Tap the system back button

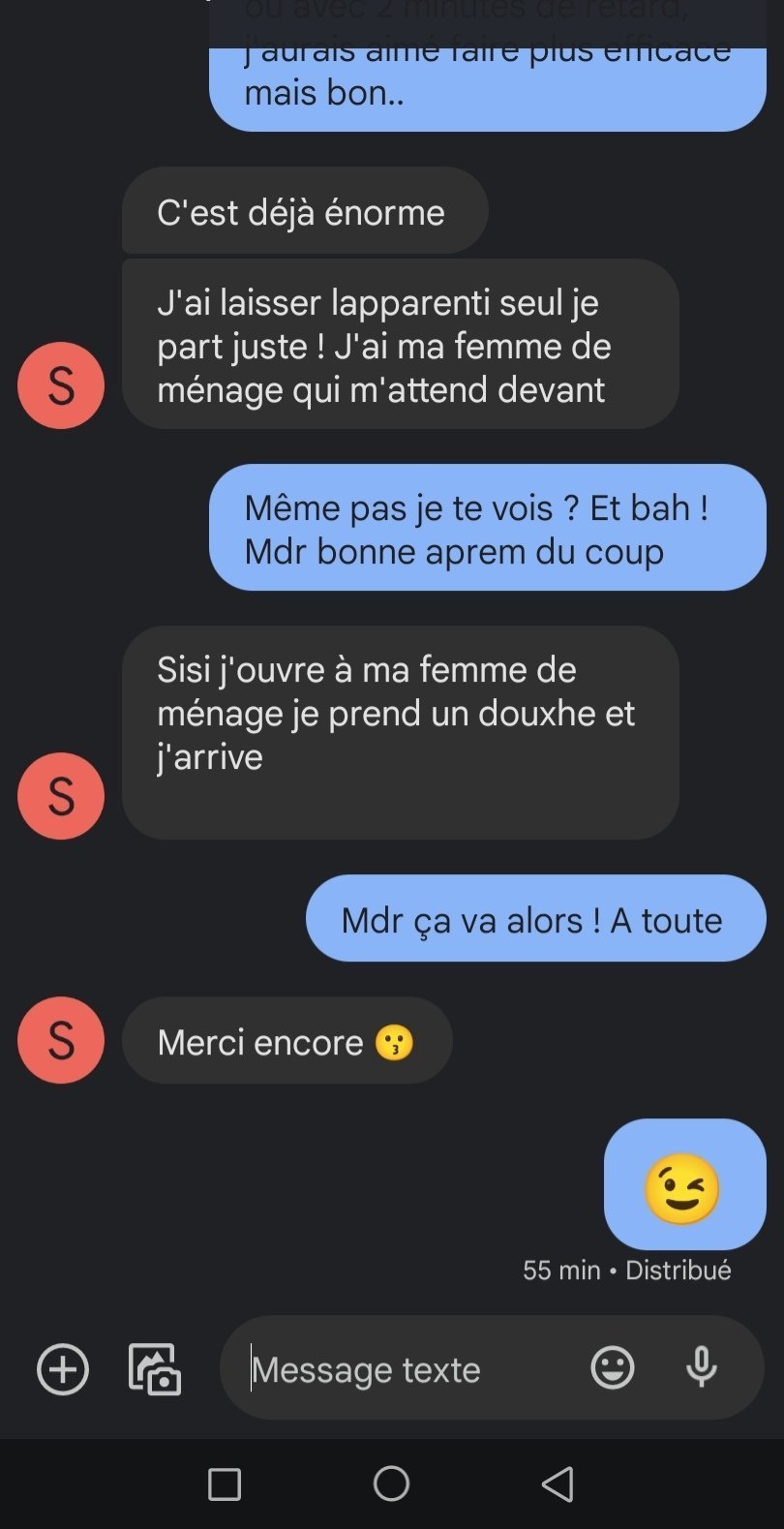click(558, 1483)
